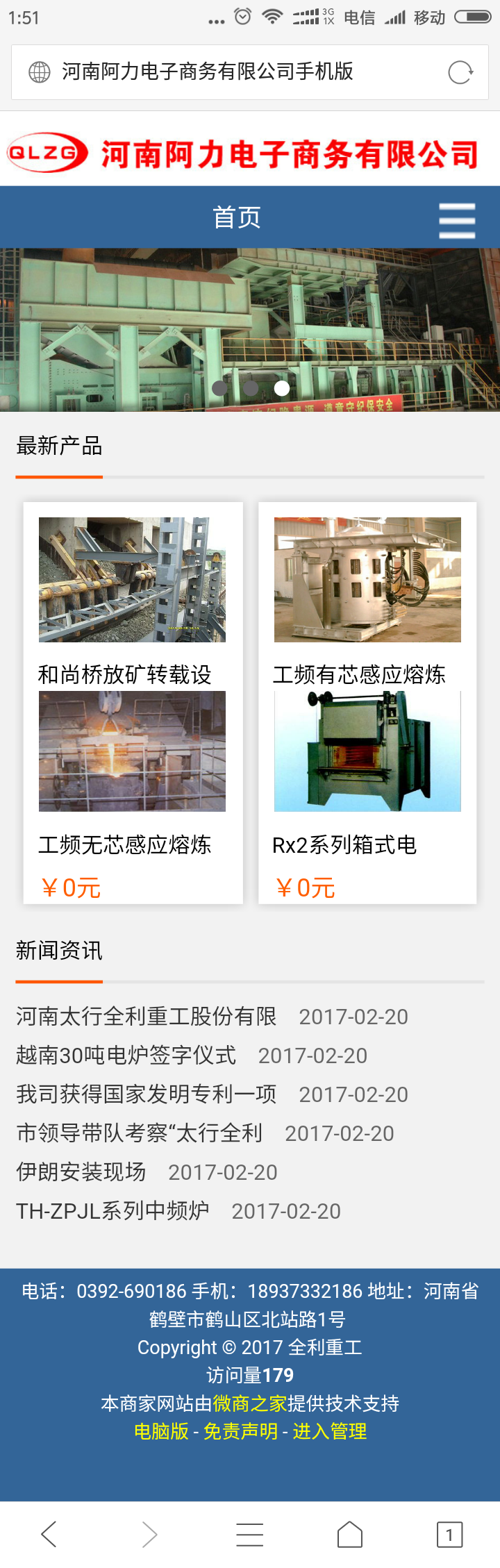Screen dimensions: 500x1568
Task: Read the 市领导带队考察 news article
Action: pos(140,1133)
